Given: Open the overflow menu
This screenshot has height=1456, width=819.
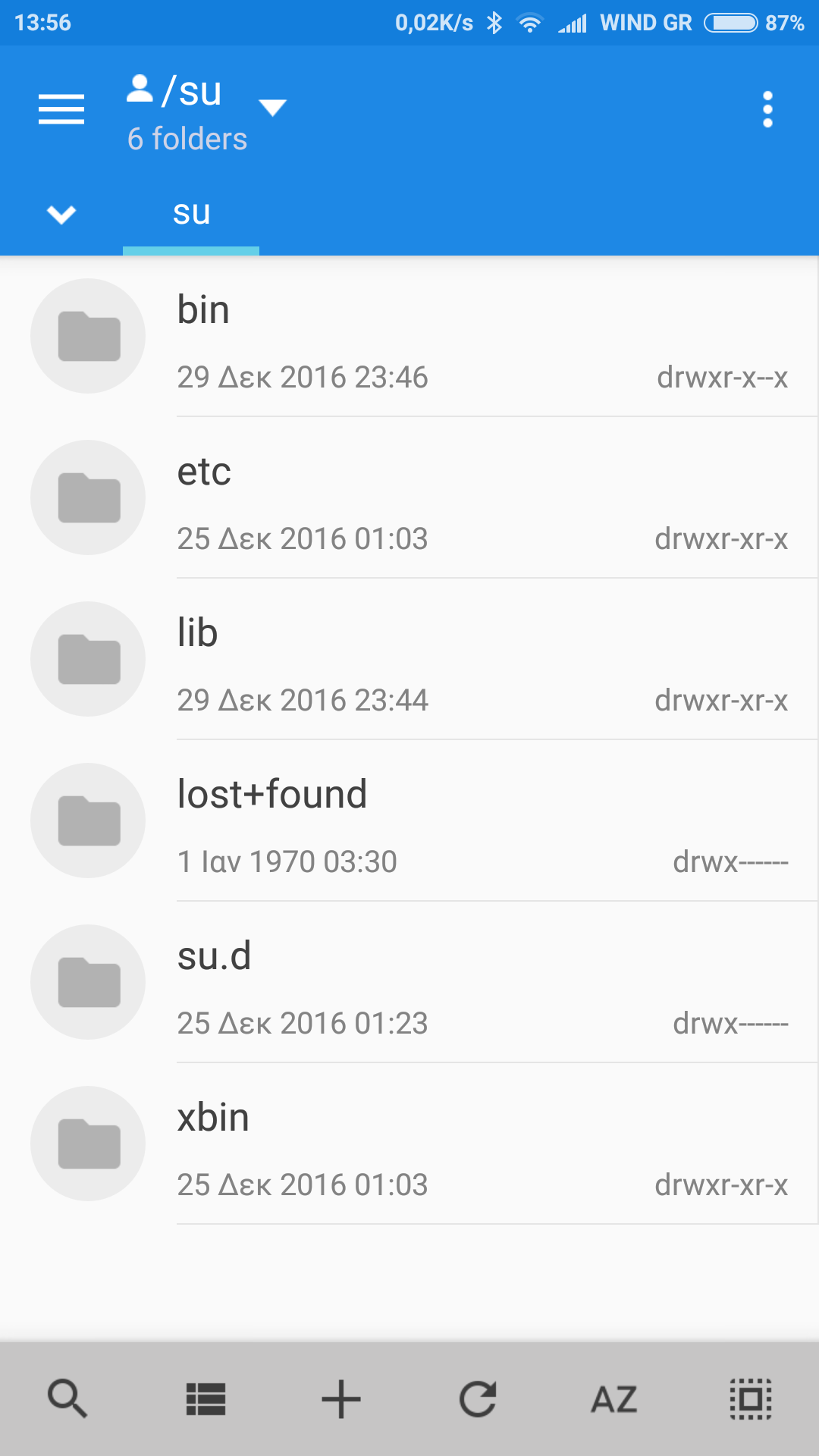Looking at the screenshot, I should [767, 109].
